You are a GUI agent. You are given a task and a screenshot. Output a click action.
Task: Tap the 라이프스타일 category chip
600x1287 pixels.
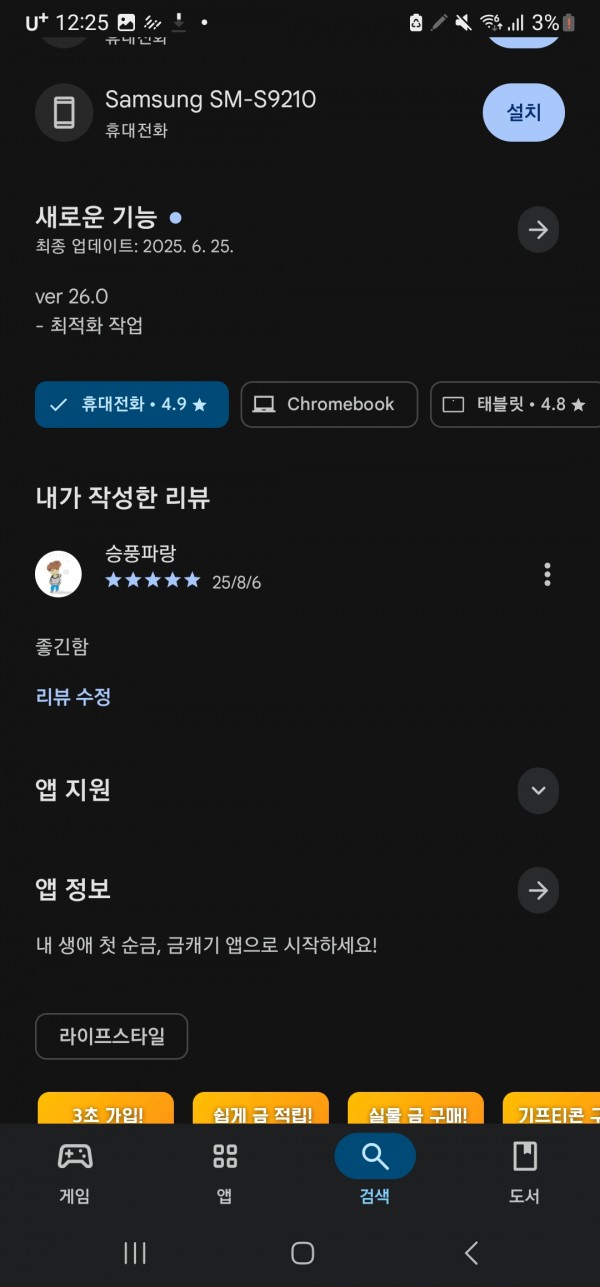[x=111, y=1036]
